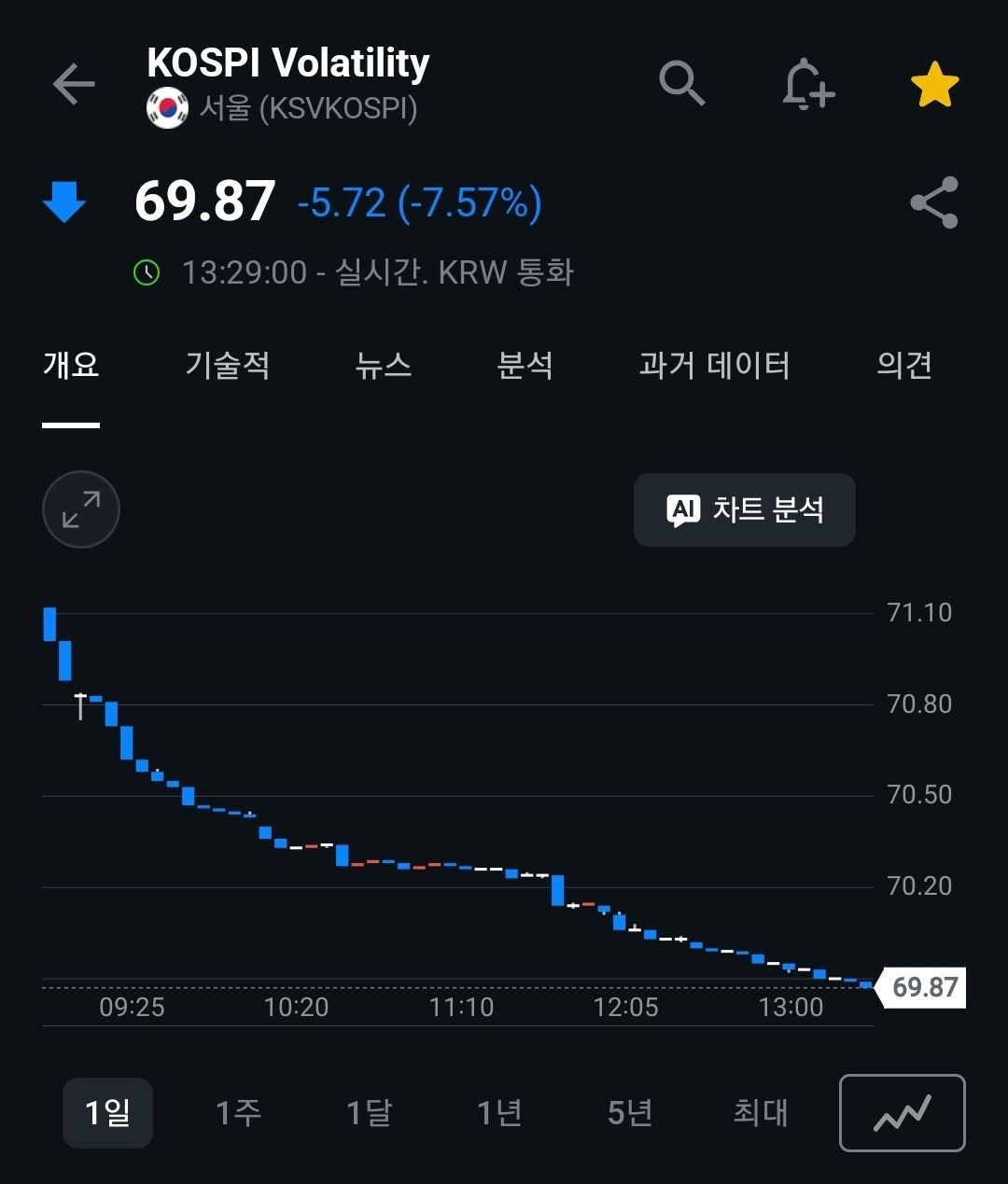Select the 5년 chart range

click(631, 1112)
